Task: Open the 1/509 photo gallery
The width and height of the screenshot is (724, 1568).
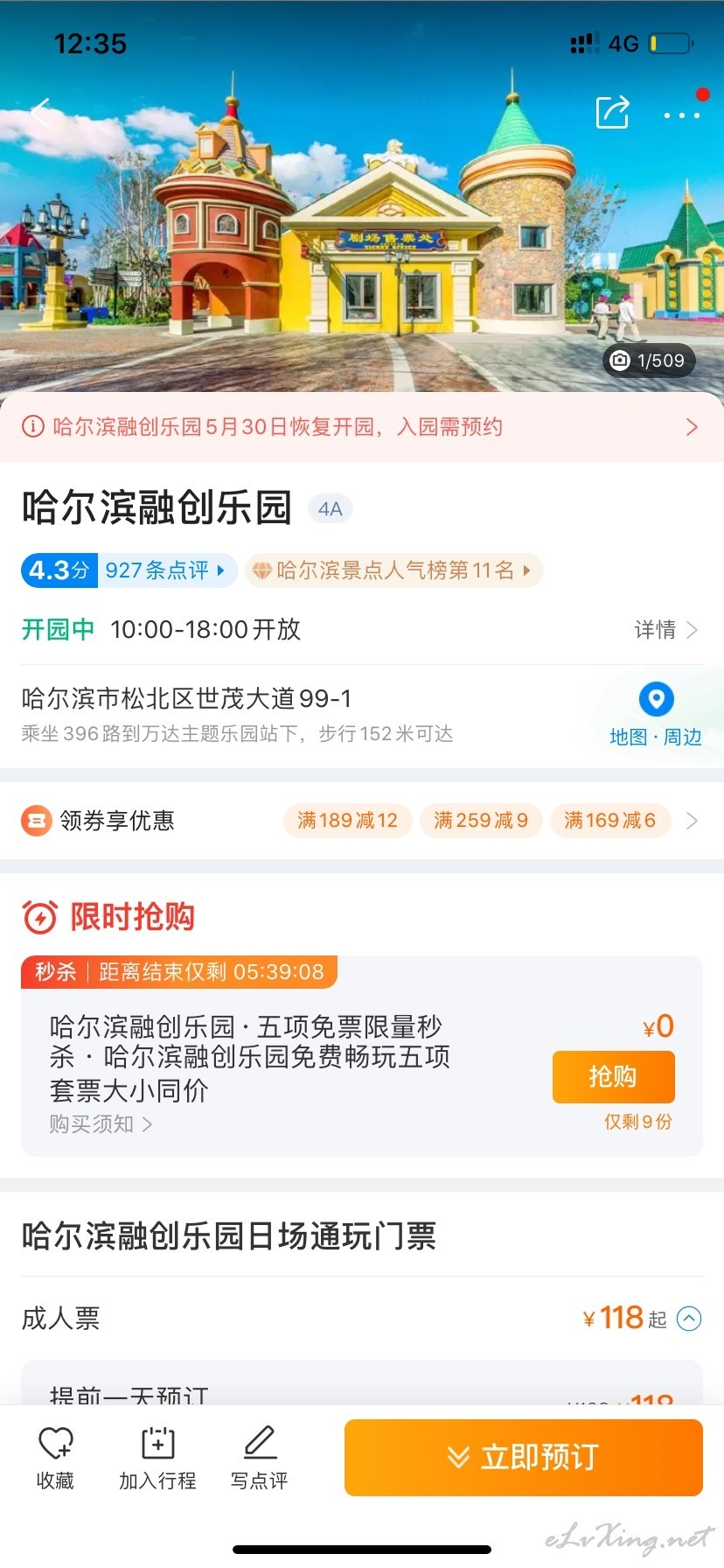Action: pyautogui.click(x=649, y=360)
